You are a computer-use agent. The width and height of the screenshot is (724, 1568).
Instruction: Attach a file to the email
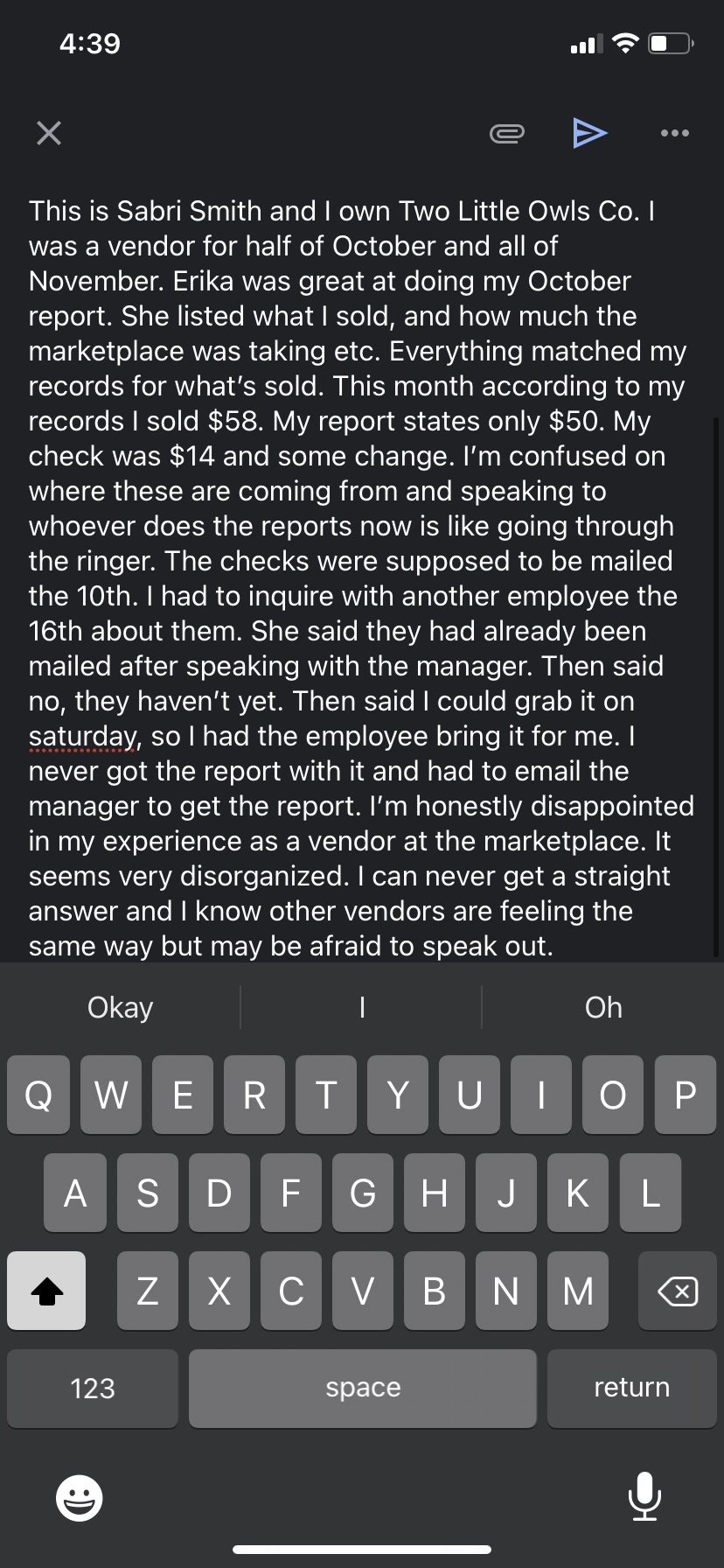coord(506,133)
